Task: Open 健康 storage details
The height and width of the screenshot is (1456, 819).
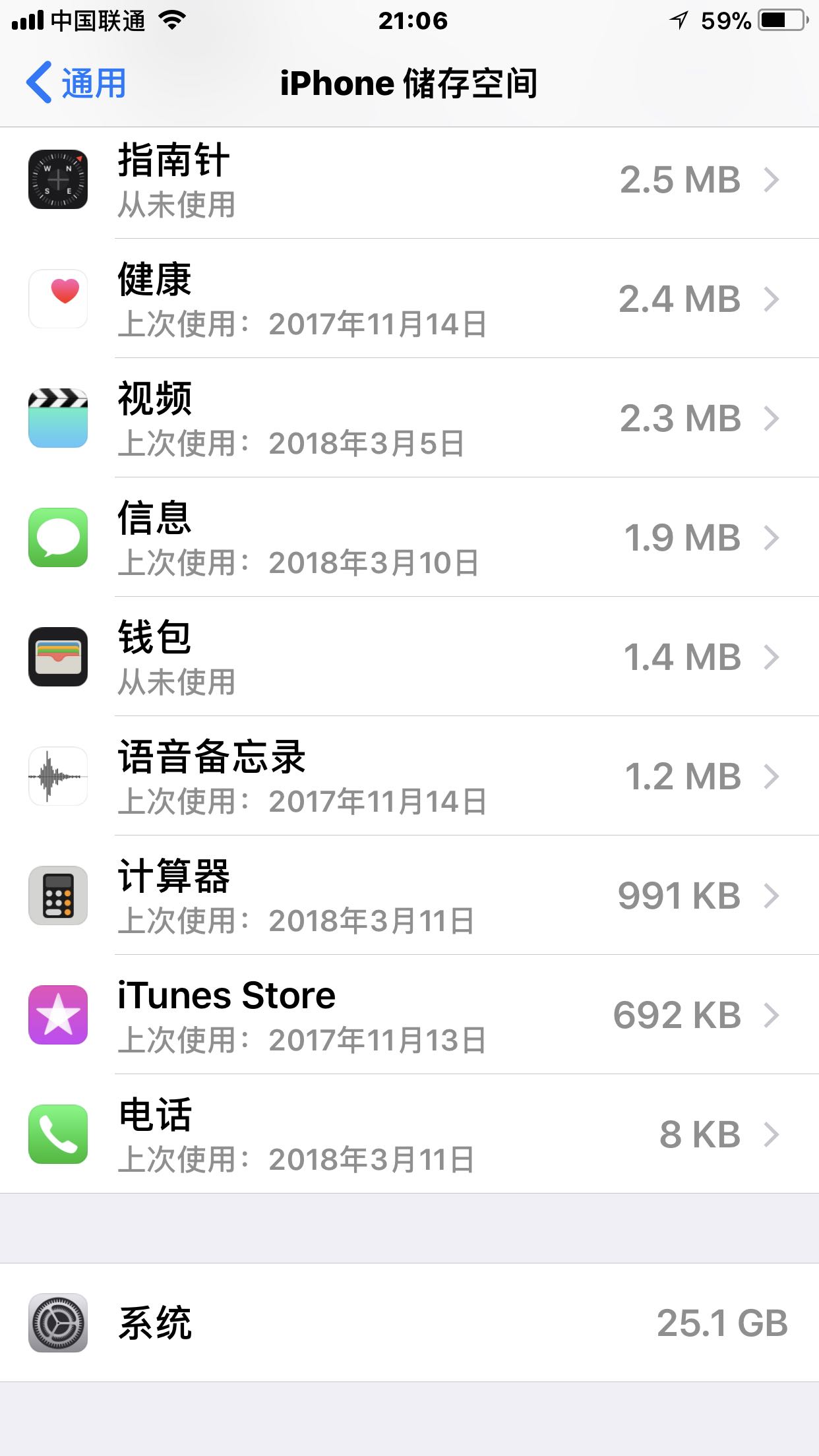Action: 409,299
